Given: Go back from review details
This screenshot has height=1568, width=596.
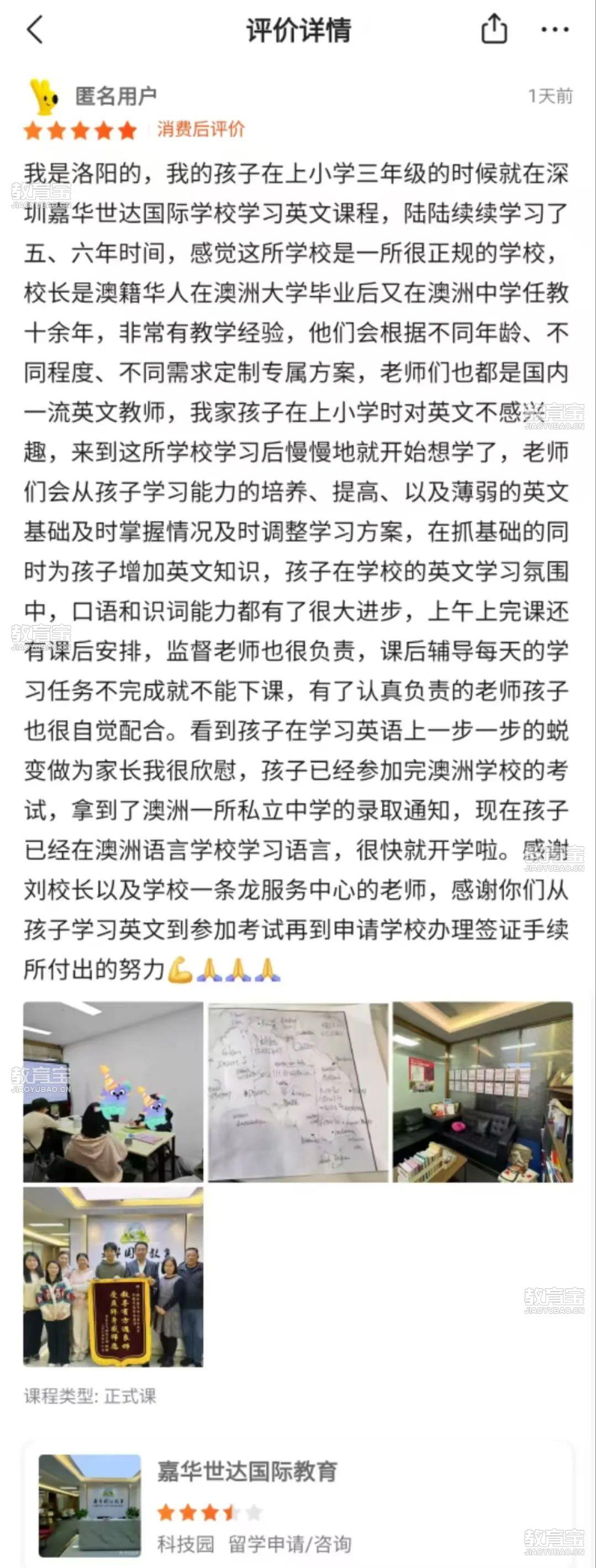Looking at the screenshot, I should (35, 29).
